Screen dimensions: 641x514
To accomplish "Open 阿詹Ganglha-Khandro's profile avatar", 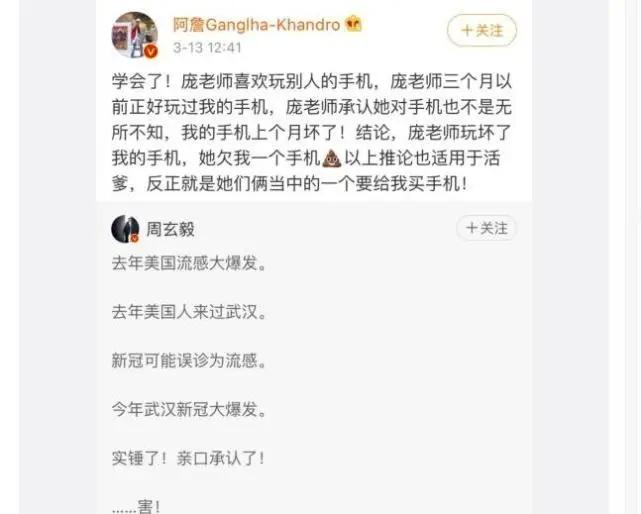I will 134,34.
